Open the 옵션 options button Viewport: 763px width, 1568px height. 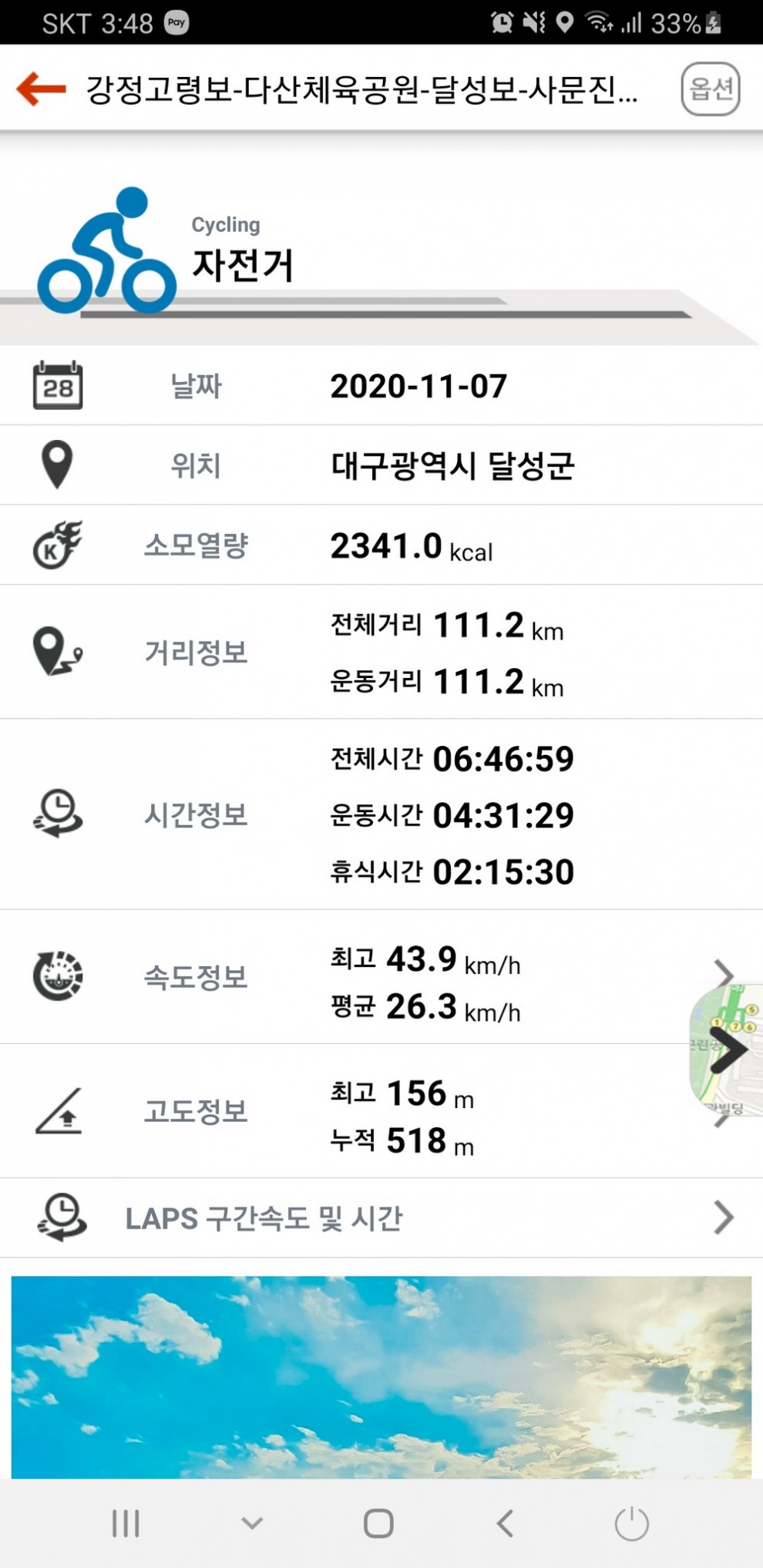(710, 89)
